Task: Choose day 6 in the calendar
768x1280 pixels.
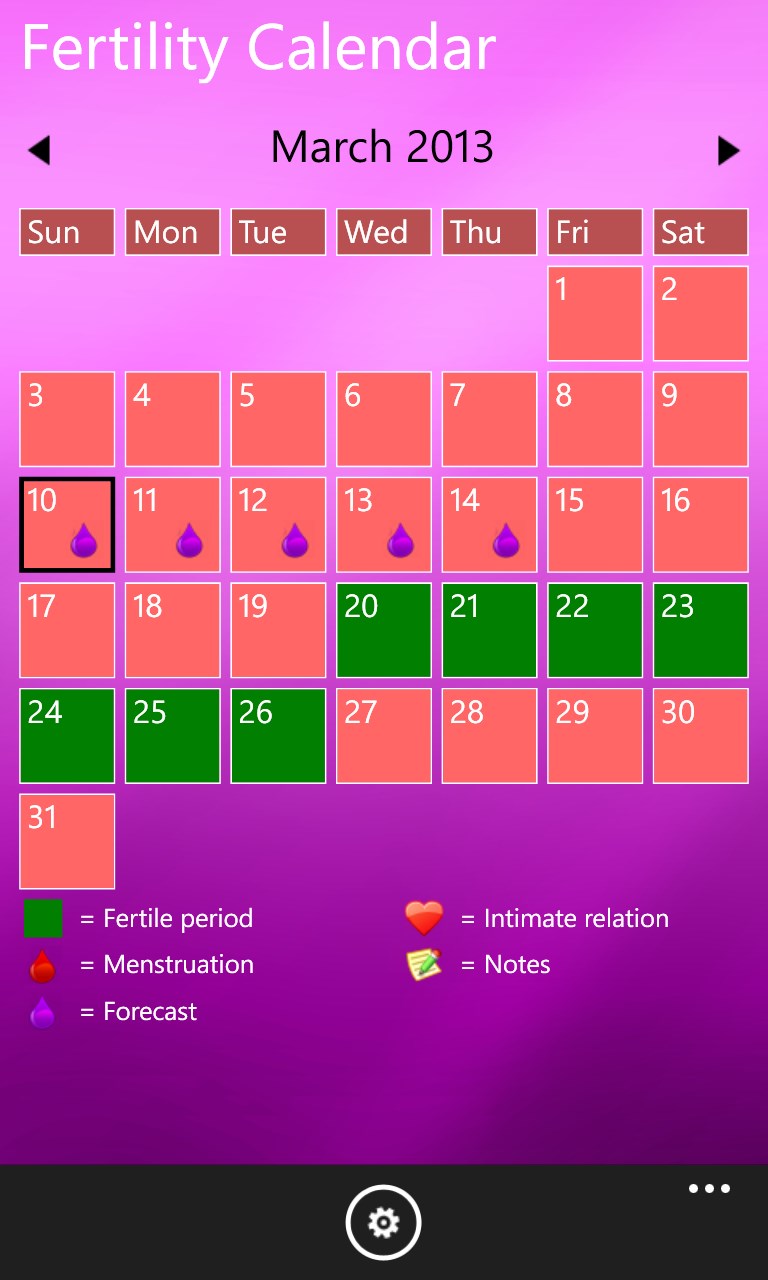Action: click(x=383, y=419)
